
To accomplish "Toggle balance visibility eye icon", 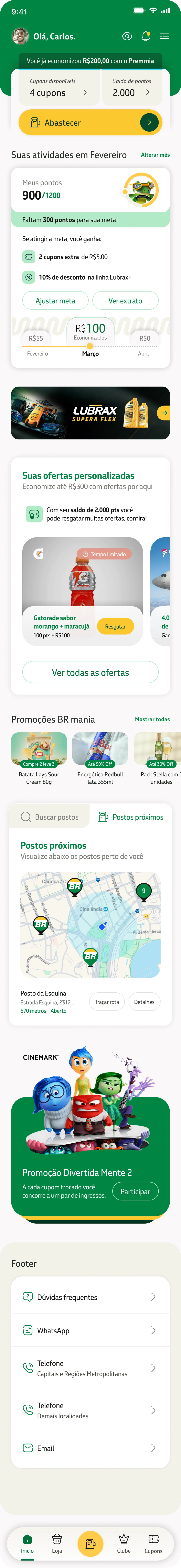I will (x=127, y=36).
